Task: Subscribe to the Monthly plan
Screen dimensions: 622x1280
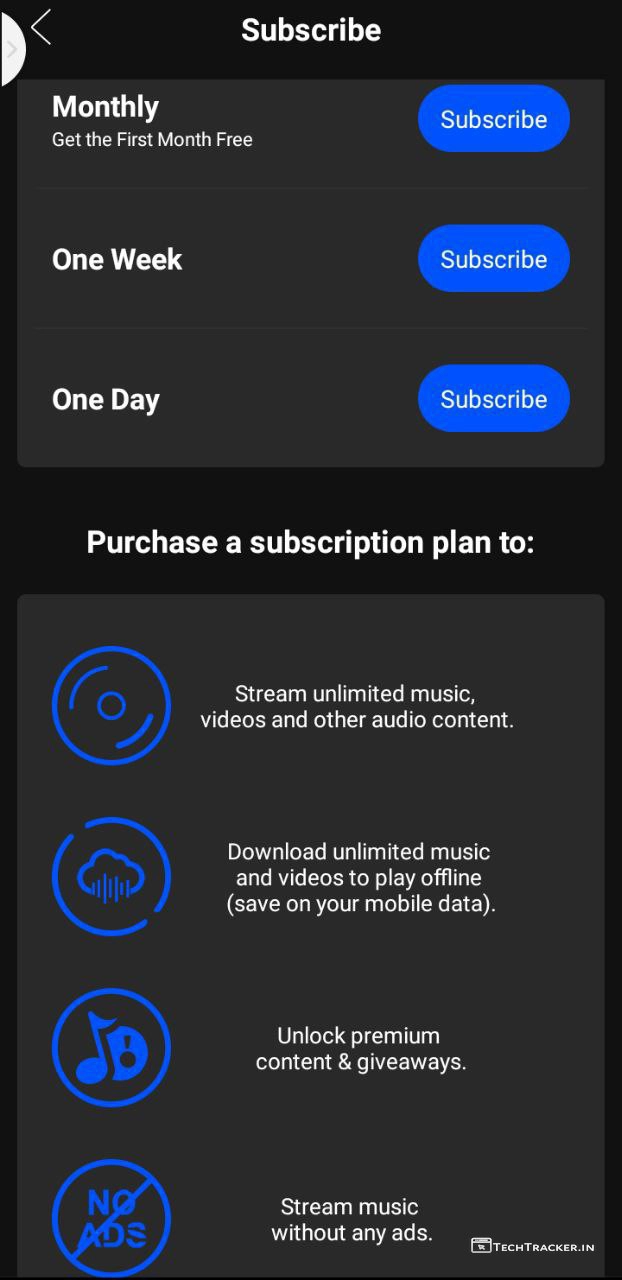Action: click(x=493, y=119)
